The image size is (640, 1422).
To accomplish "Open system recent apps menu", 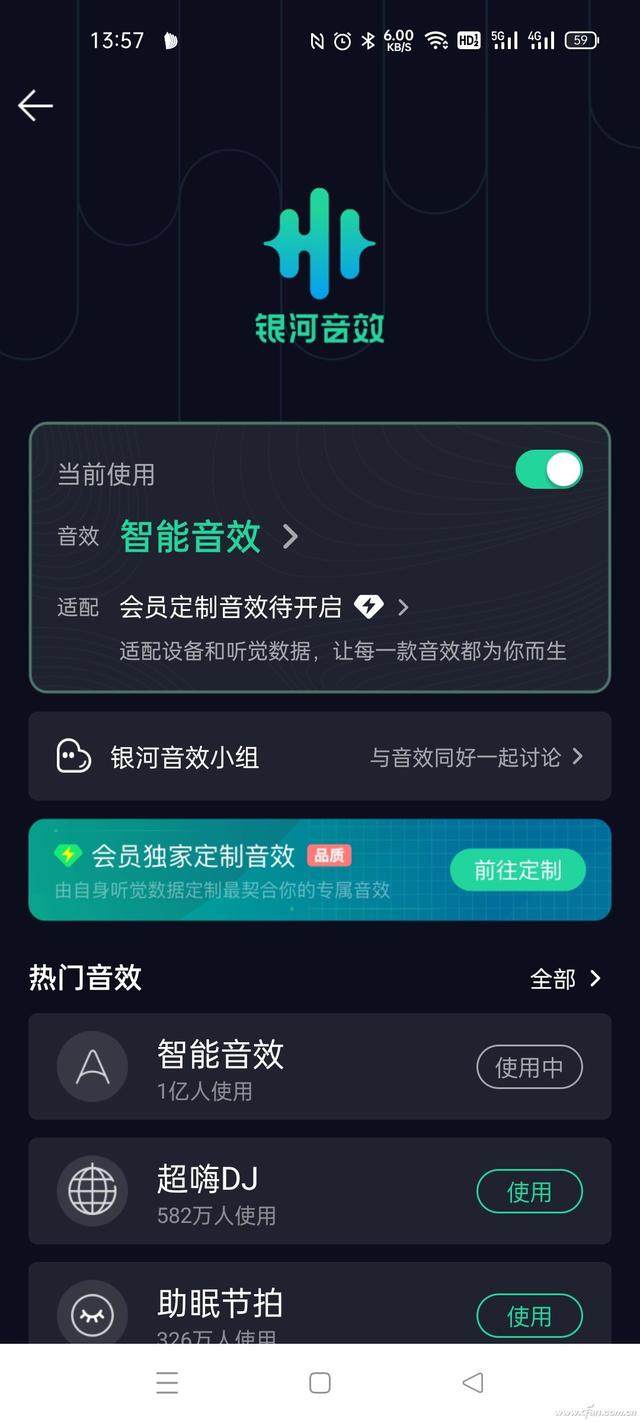I will click(167, 1383).
